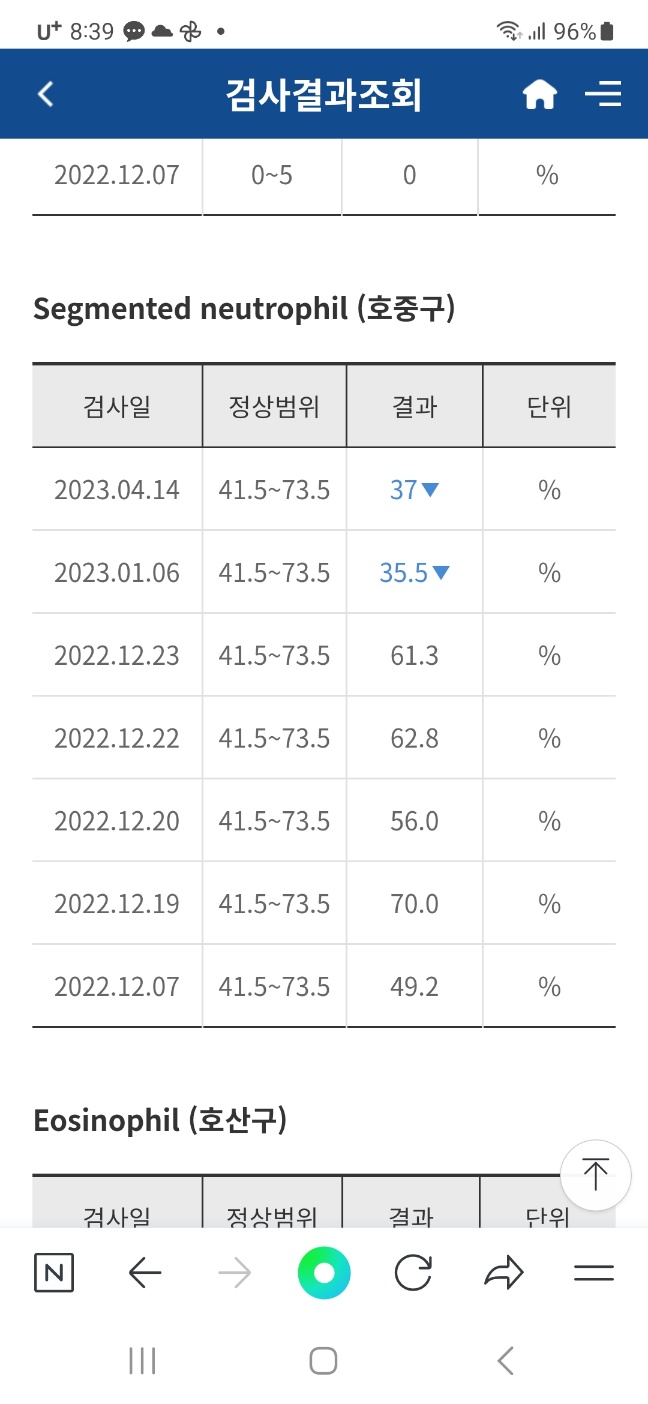
Task: Open the home icon in the header
Action: (539, 94)
